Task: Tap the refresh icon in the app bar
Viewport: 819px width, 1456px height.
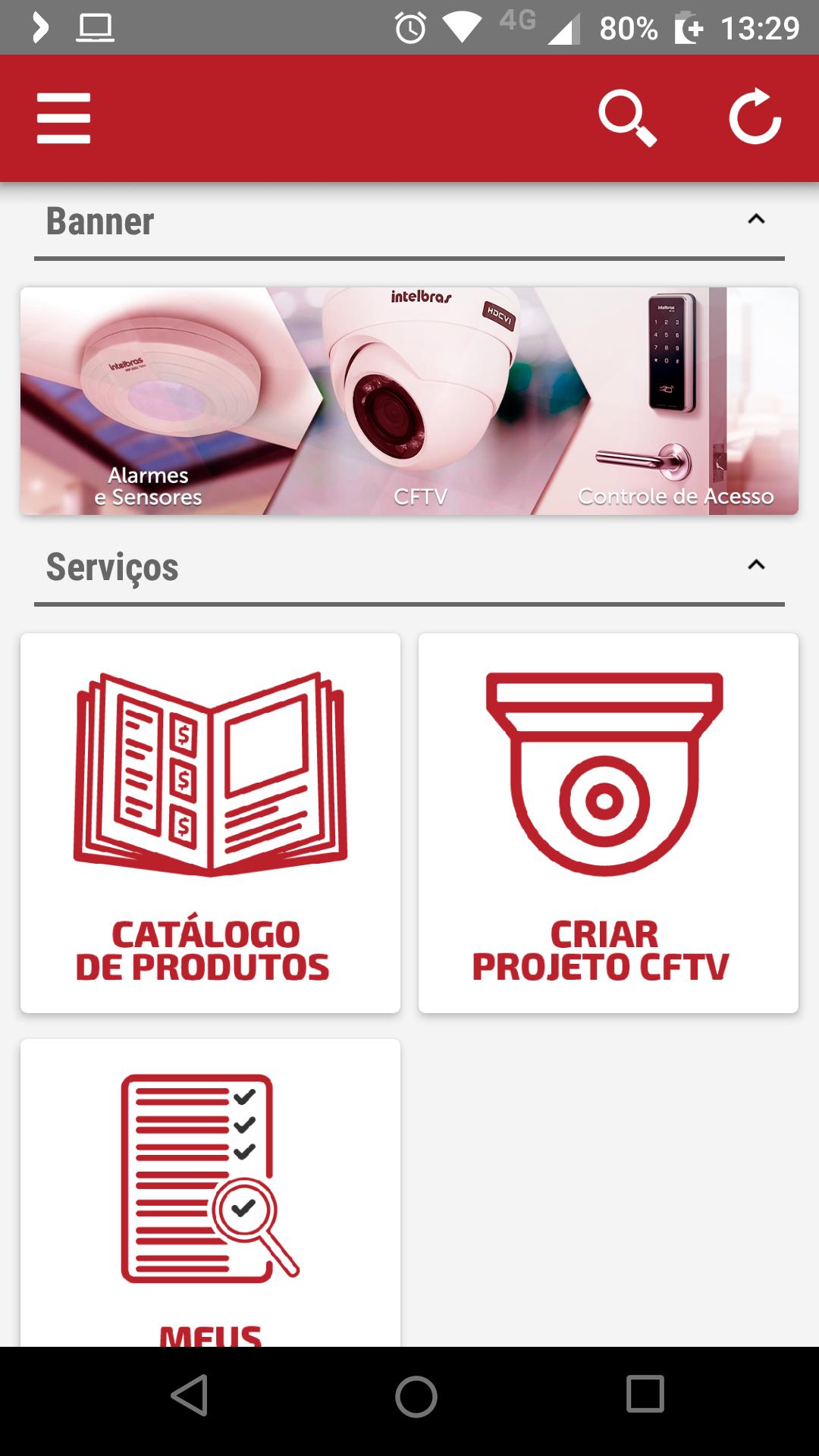Action: (x=755, y=118)
